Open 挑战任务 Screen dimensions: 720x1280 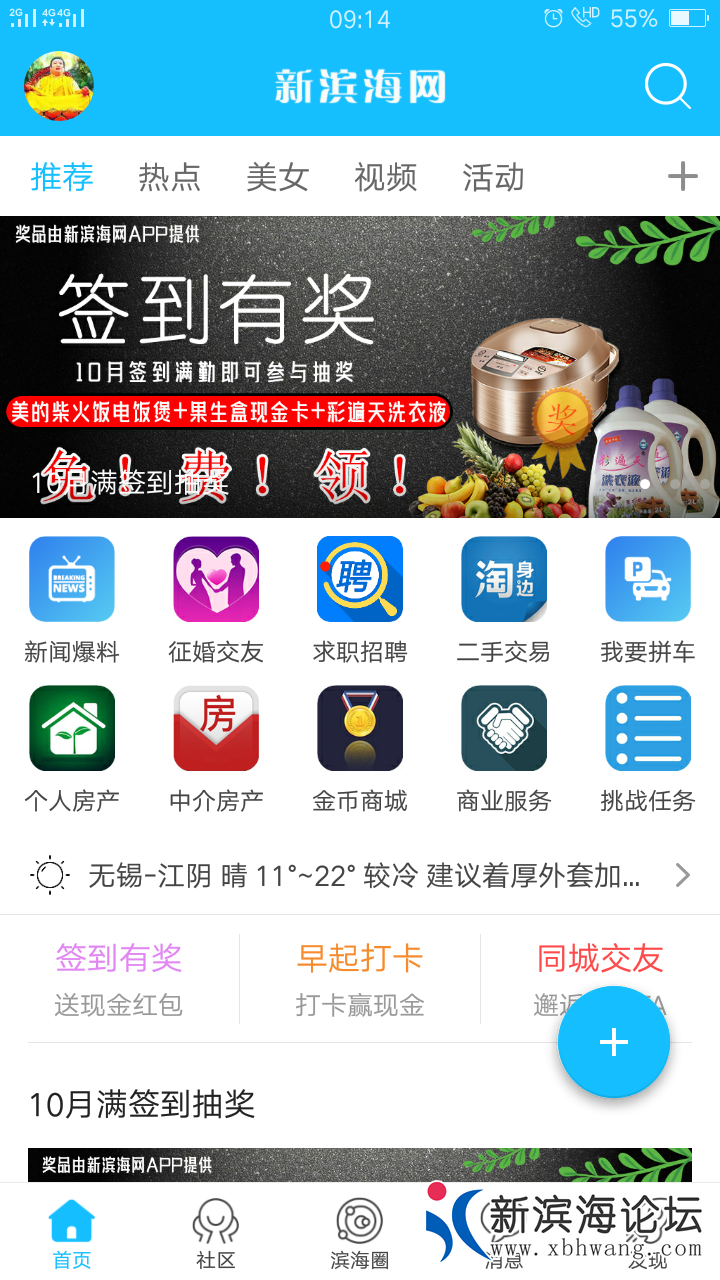(648, 747)
